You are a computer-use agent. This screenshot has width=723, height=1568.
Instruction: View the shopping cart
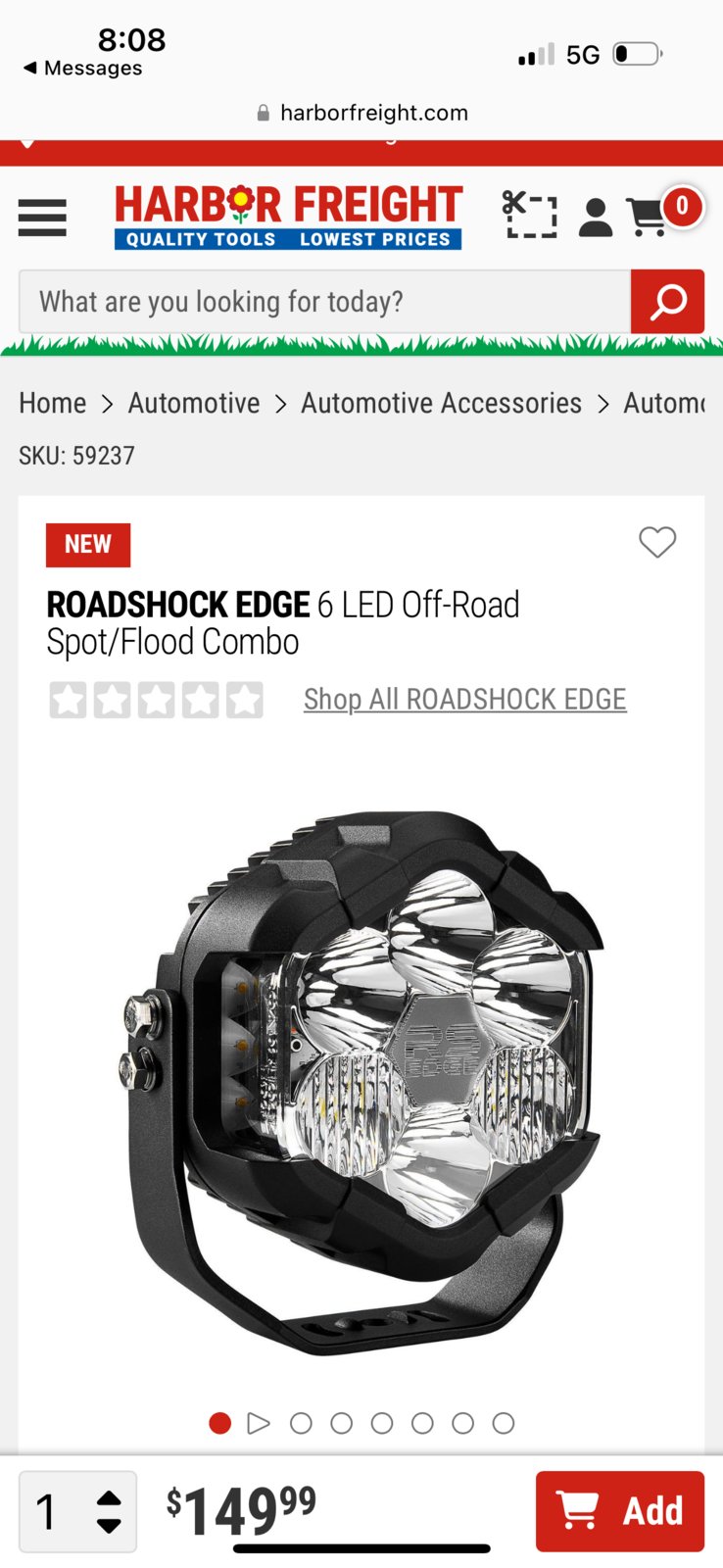(x=650, y=217)
